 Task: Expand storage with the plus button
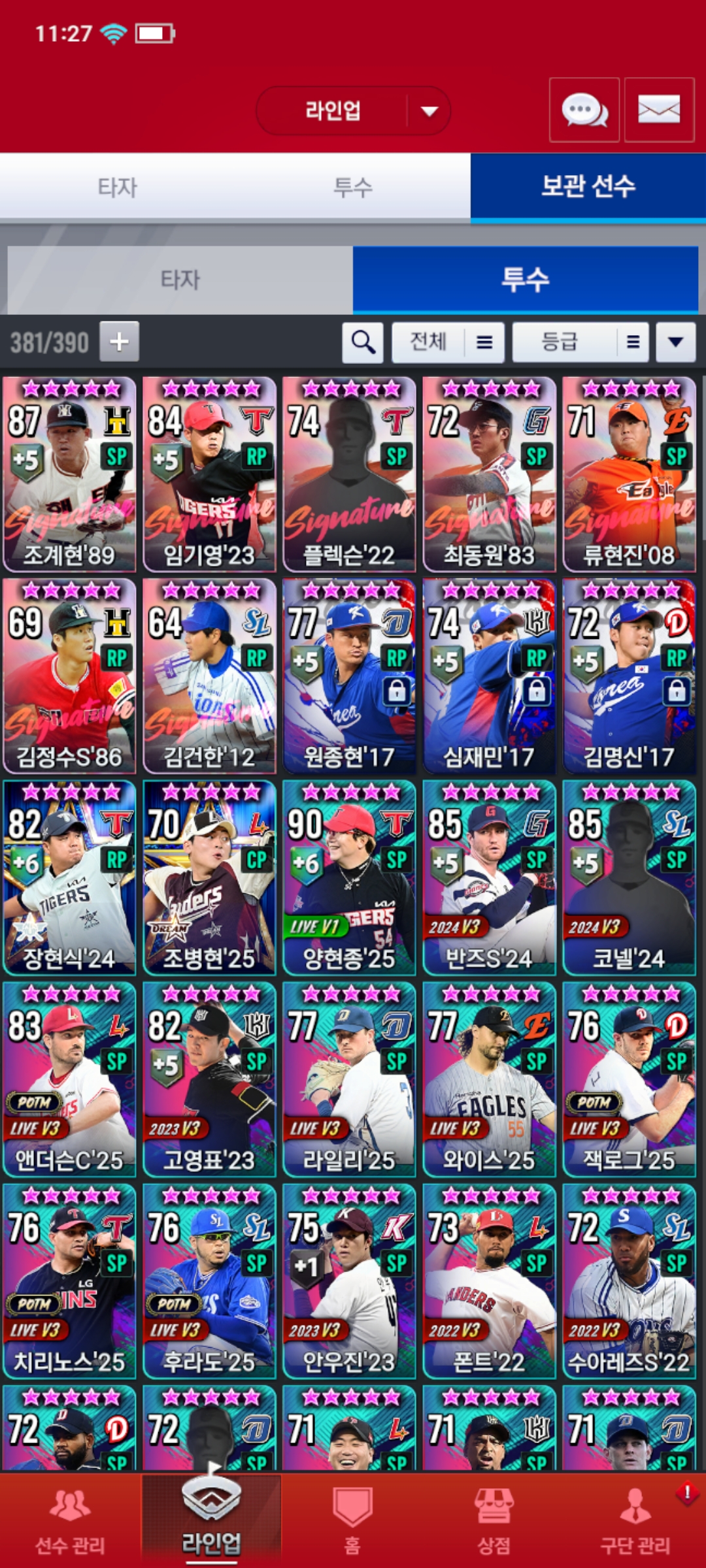(119, 341)
